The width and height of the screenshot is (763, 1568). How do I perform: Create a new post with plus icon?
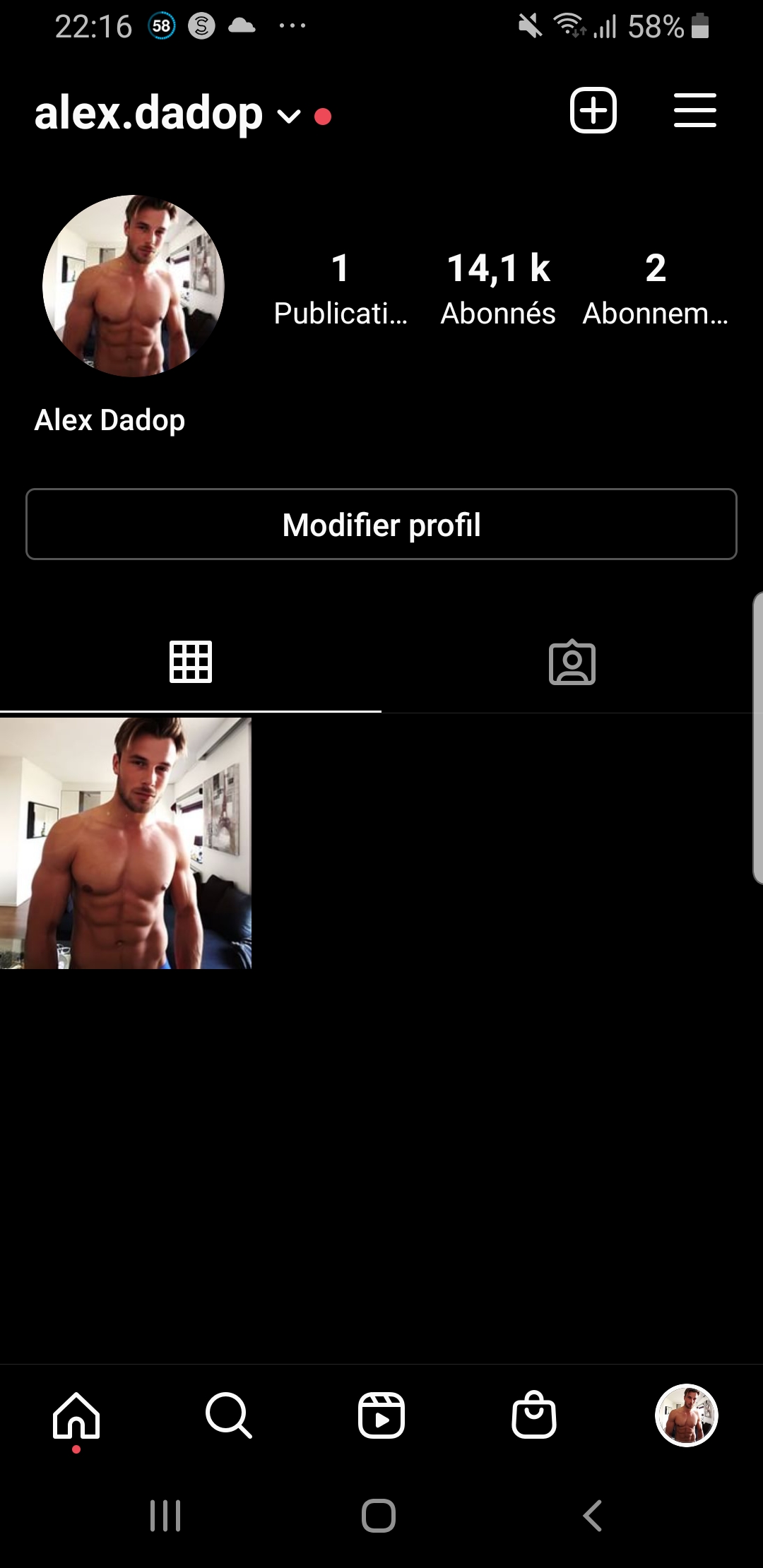pyautogui.click(x=593, y=111)
